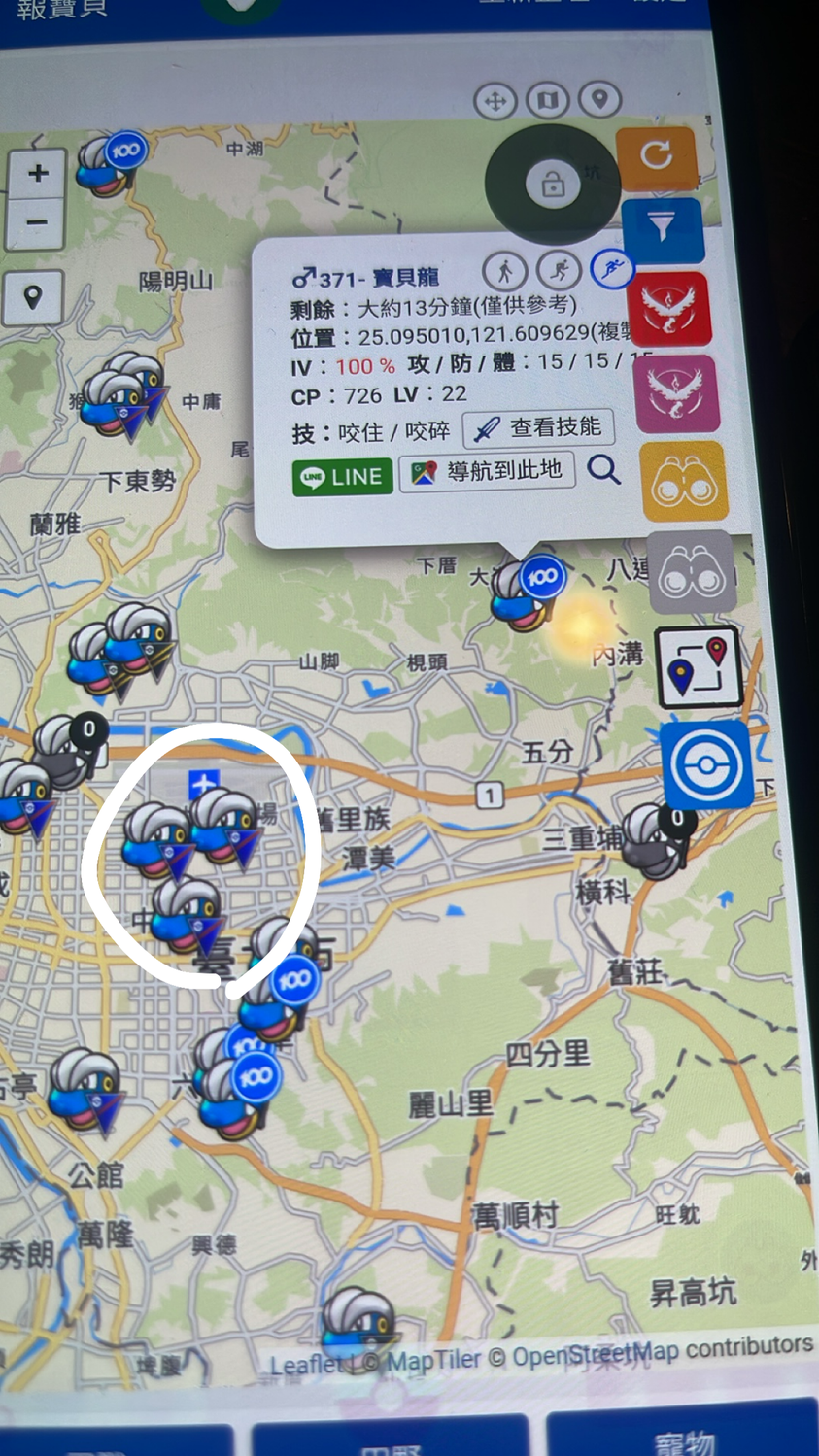Tap the yellow binoculars button
Screen dimensions: 819x1456
(684, 481)
